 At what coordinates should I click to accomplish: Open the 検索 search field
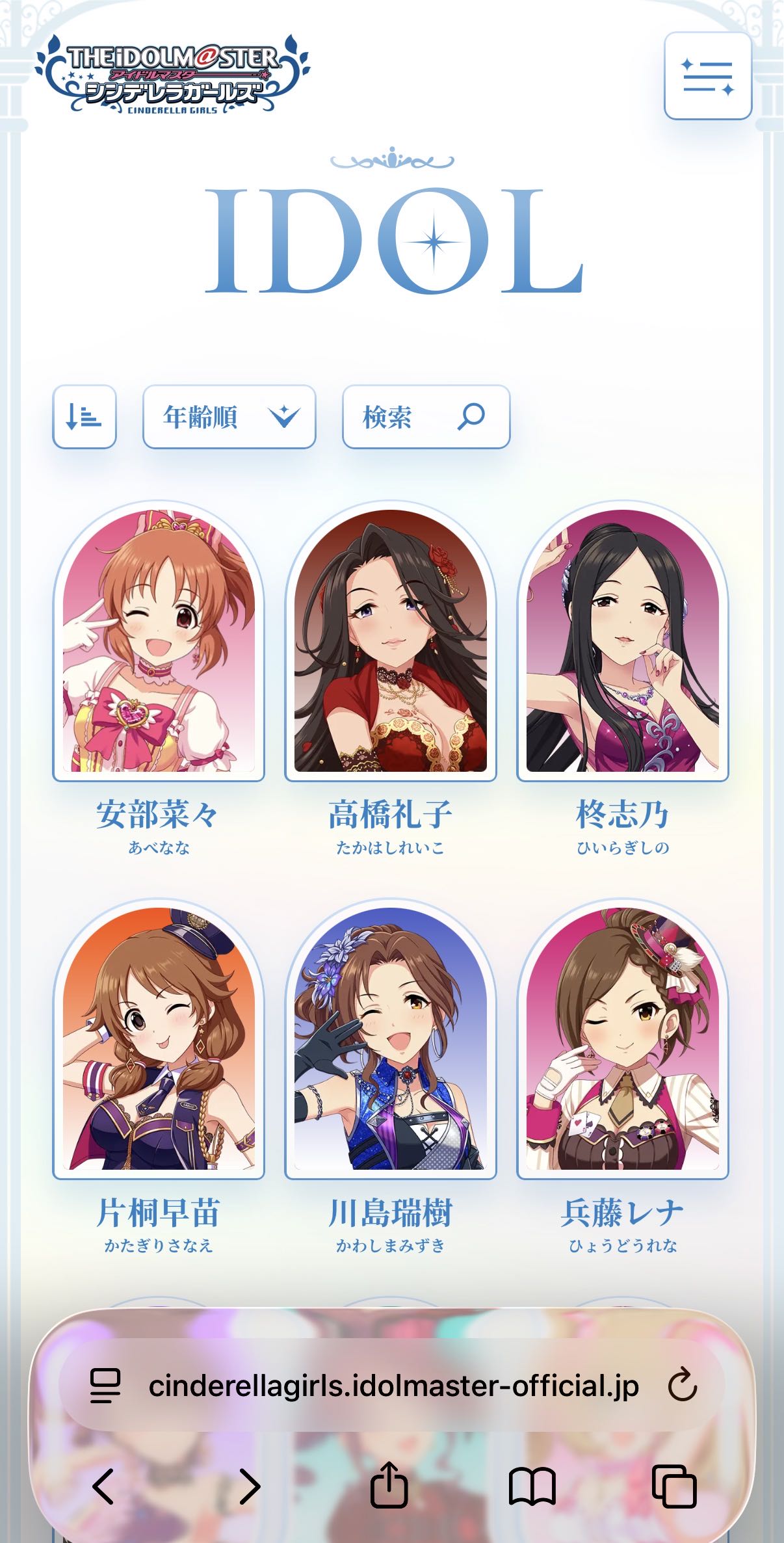click(426, 416)
